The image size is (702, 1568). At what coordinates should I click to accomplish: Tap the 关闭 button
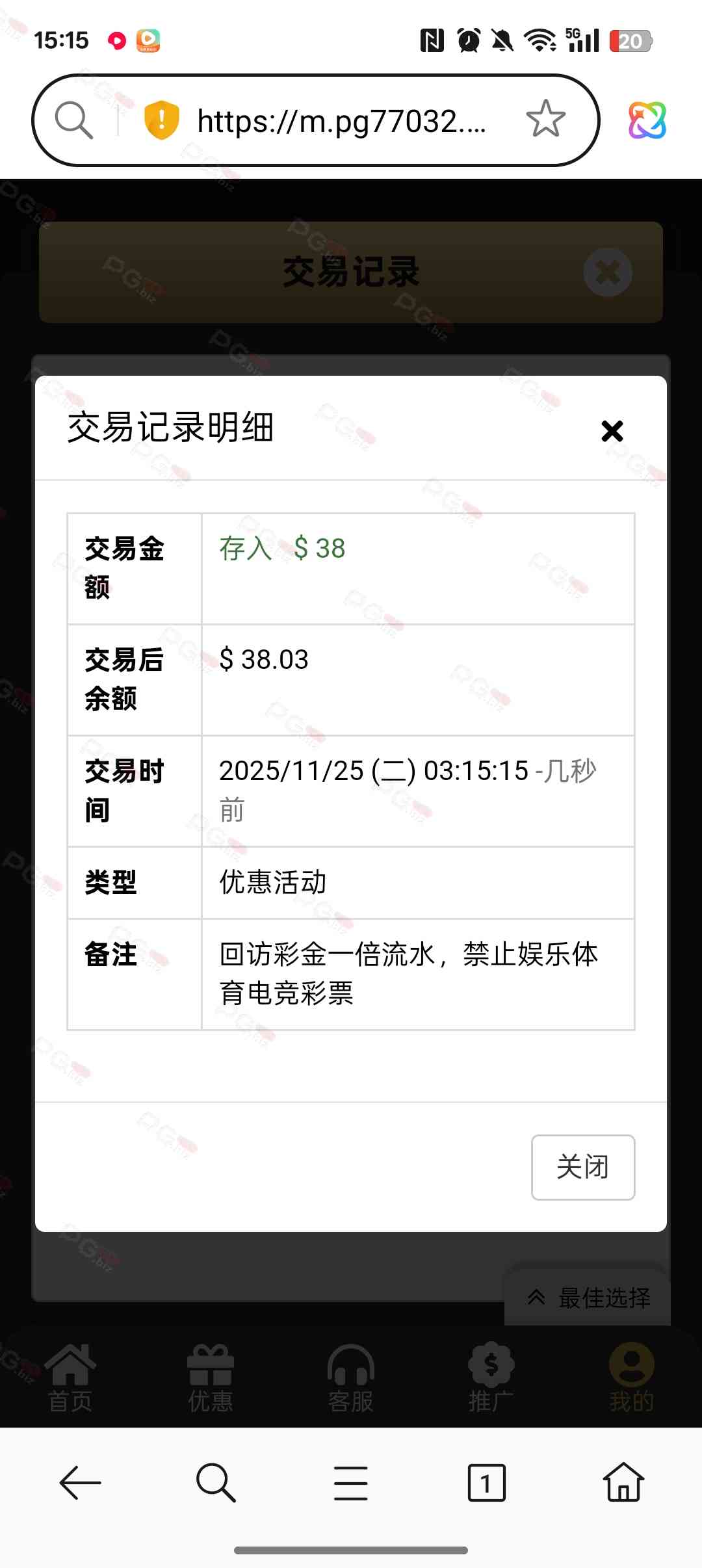pyautogui.click(x=582, y=1167)
